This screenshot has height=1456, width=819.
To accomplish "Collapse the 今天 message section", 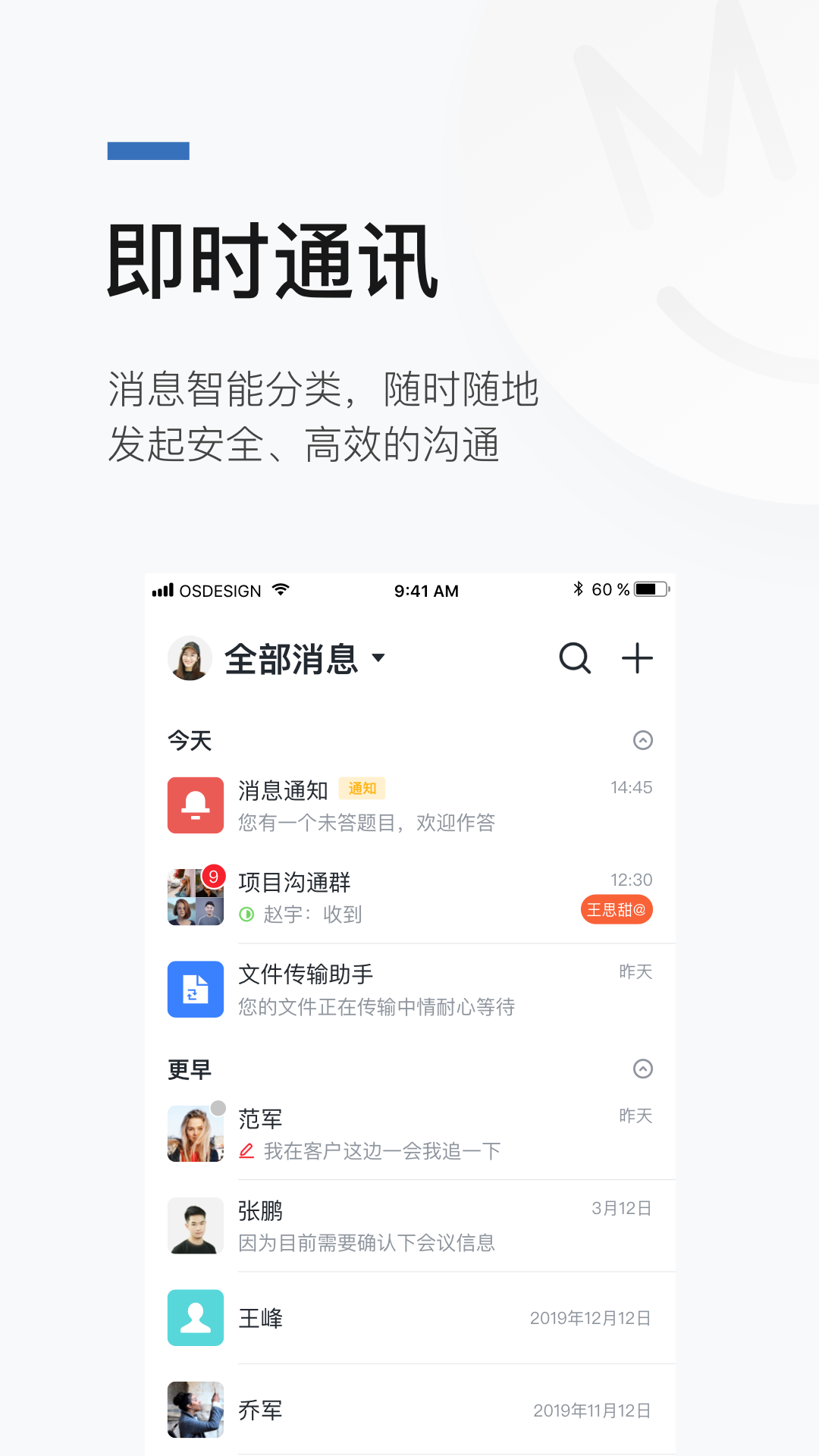I will 643,741.
